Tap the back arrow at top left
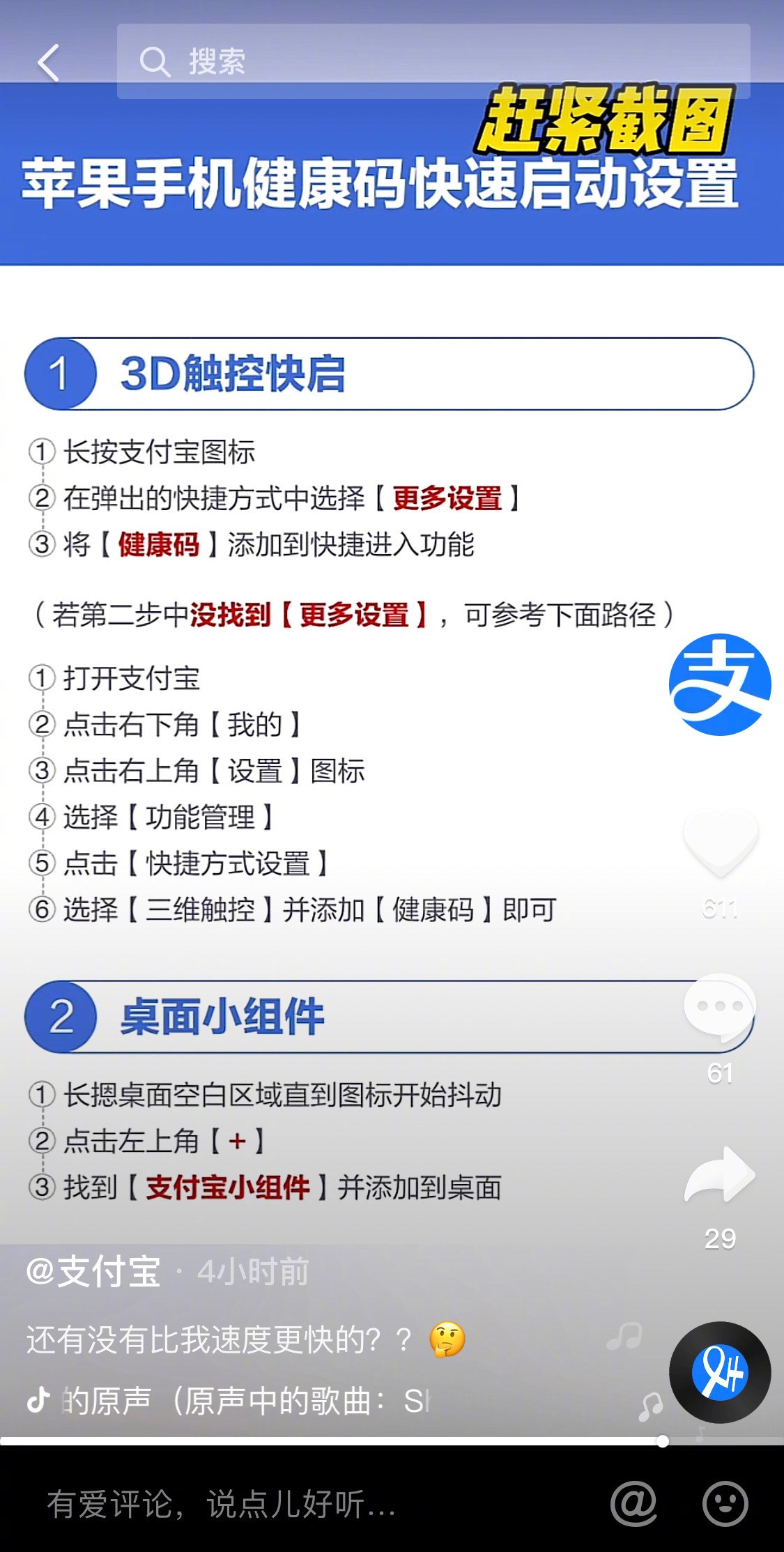 pos(46,63)
